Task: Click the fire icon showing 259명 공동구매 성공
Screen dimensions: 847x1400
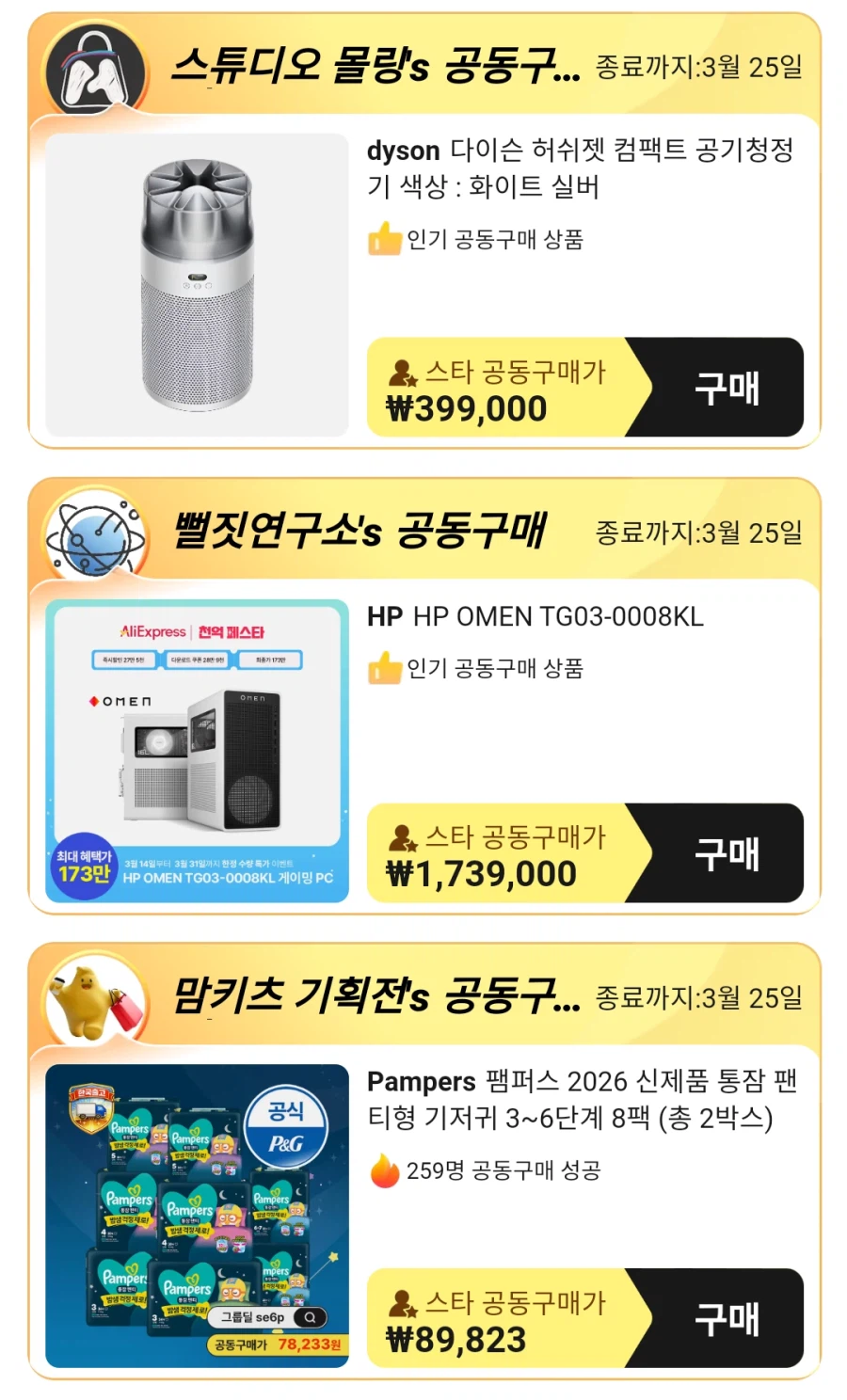Action: (x=384, y=1171)
